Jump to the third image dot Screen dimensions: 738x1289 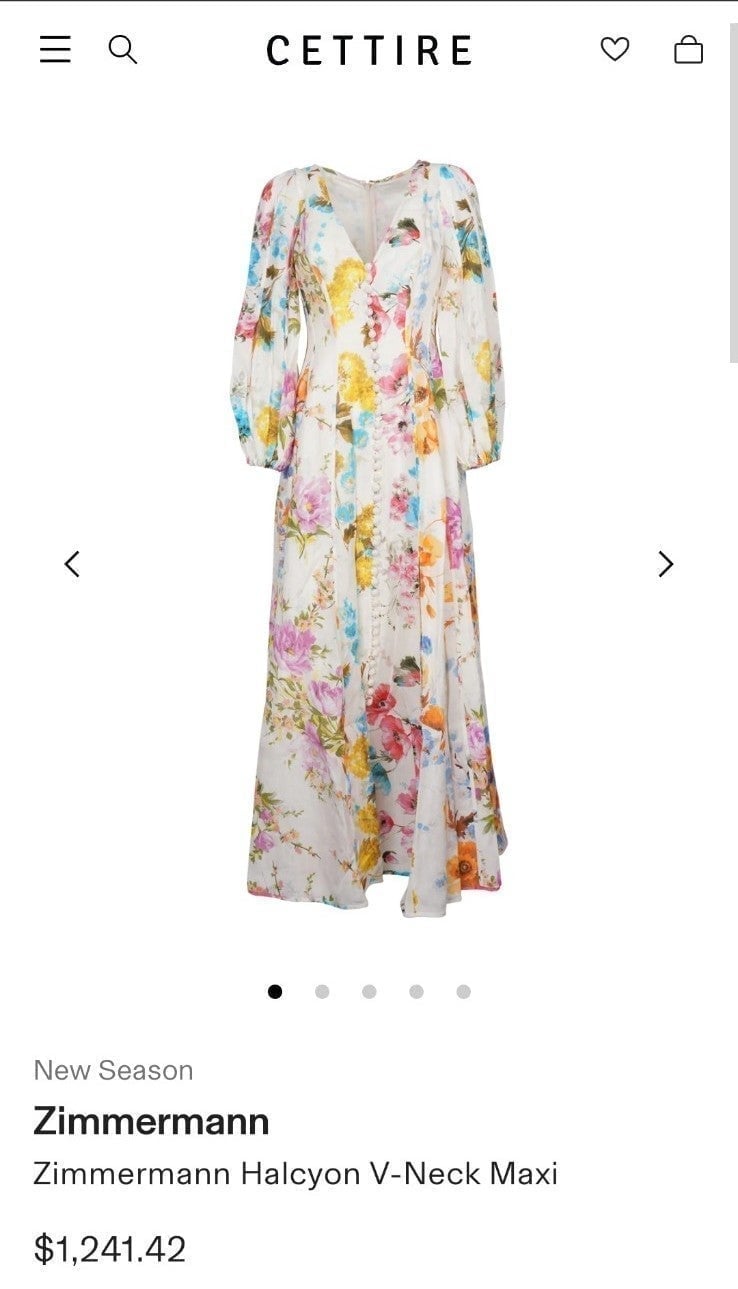pyautogui.click(x=369, y=991)
